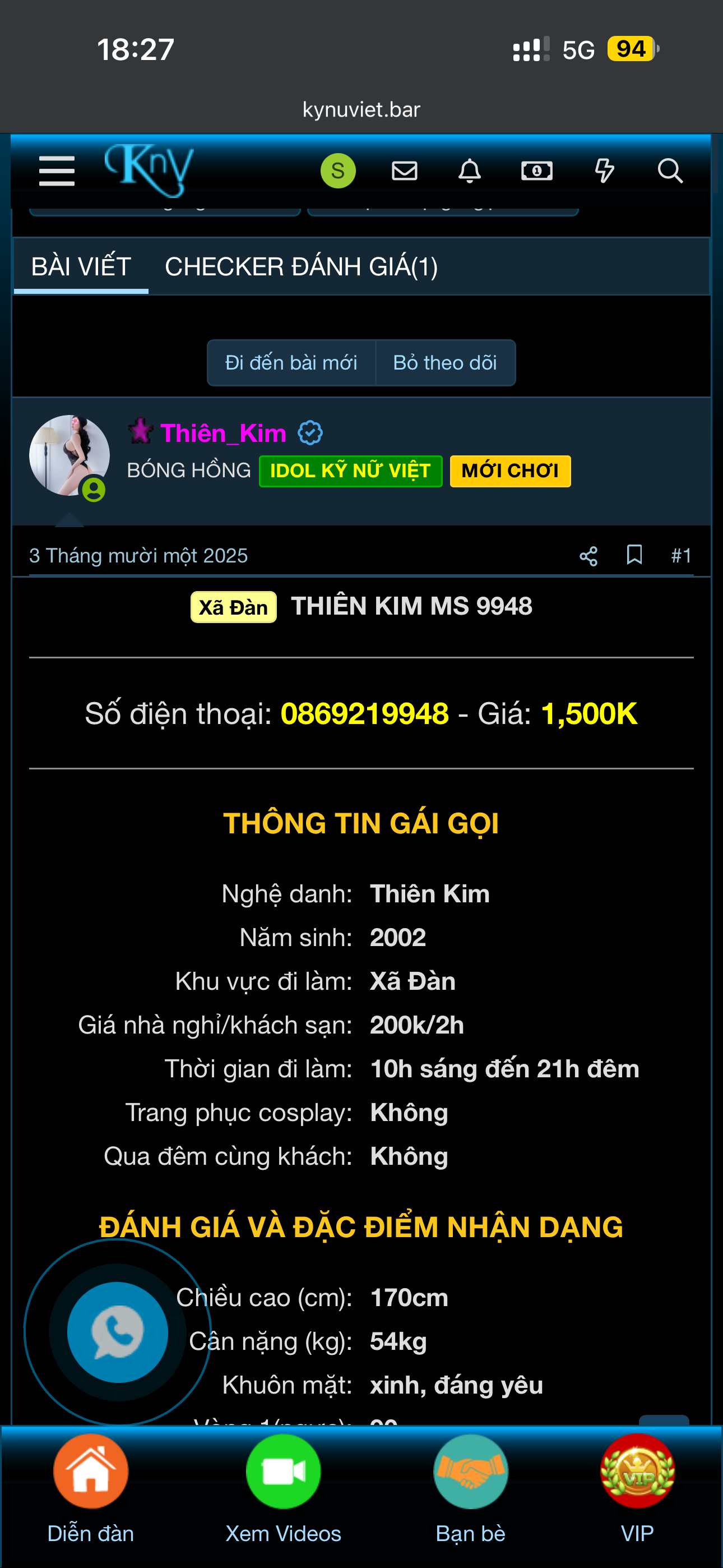Switch to the BÀI VIẾT tab

81,266
